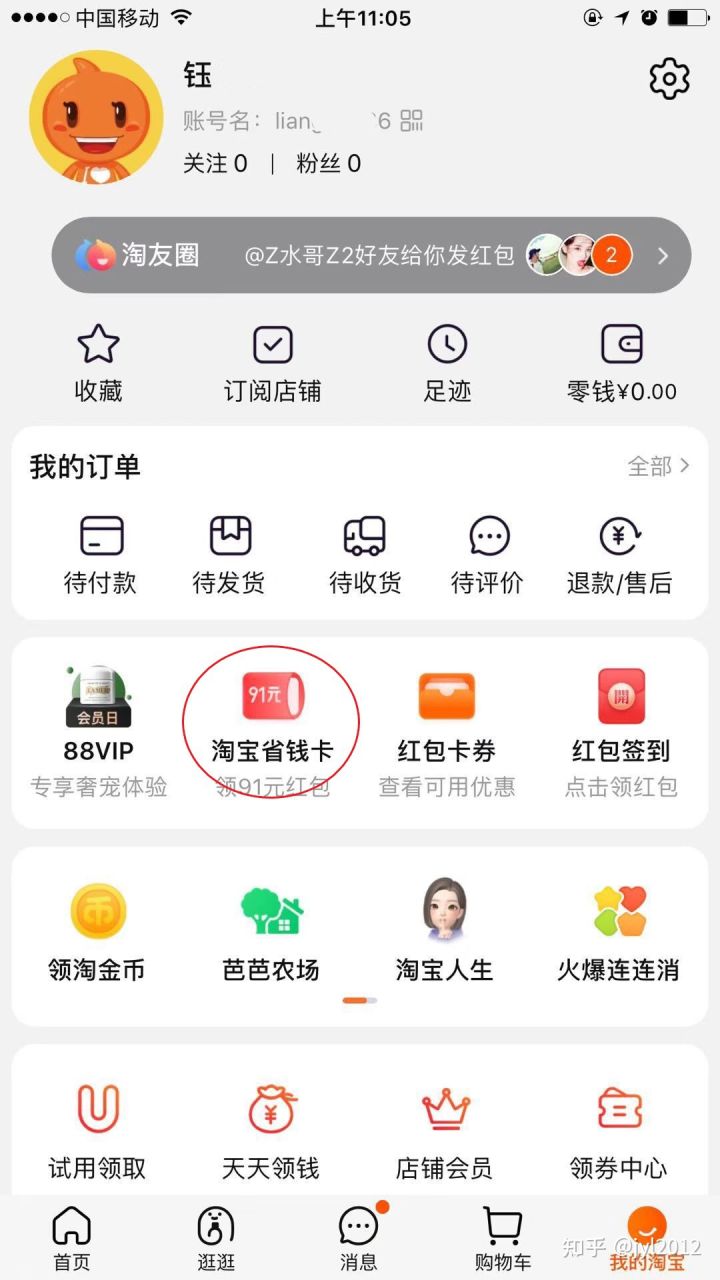This screenshot has height=1280, width=720.
Task: Select 红包卡券 to view coupons
Action: [444, 720]
